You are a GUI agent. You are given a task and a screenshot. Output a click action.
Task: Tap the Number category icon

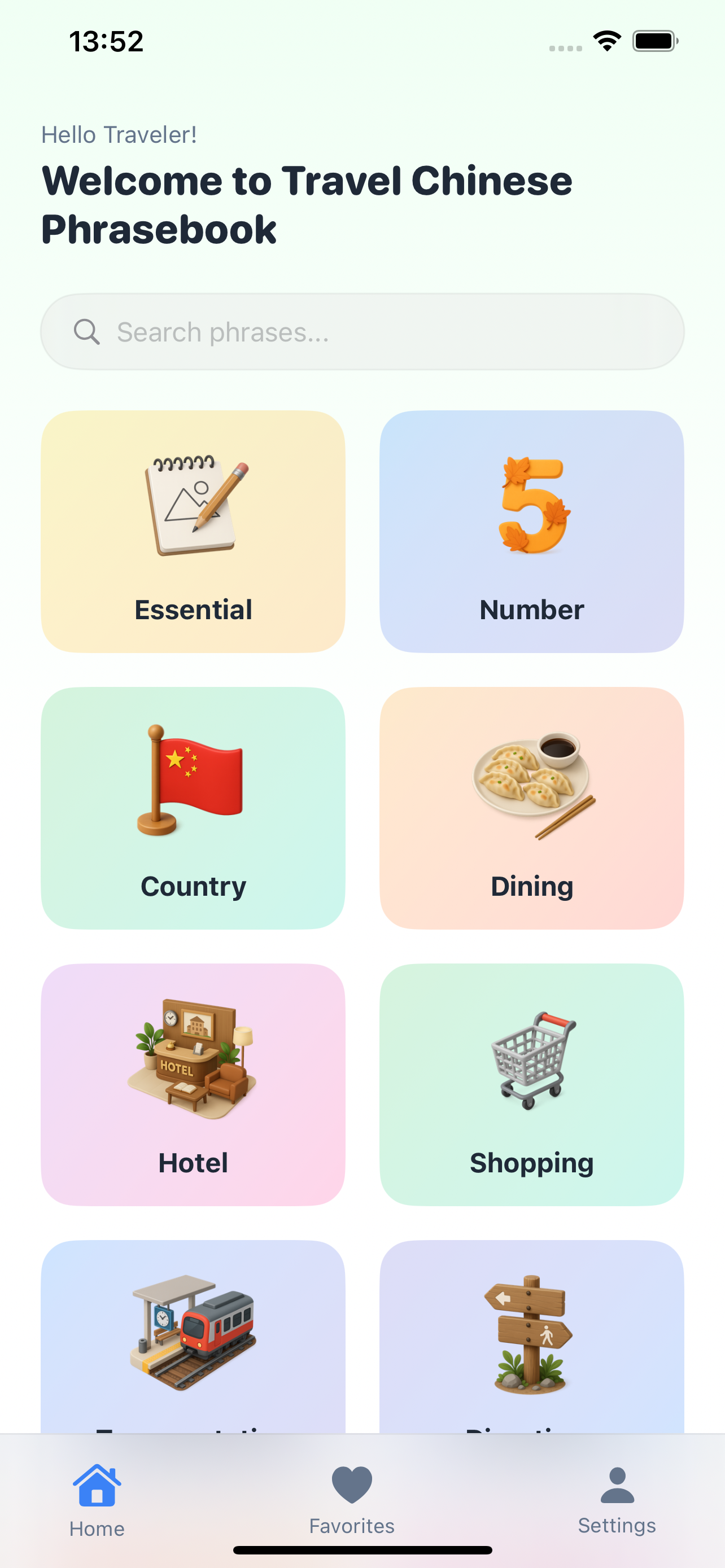click(532, 511)
